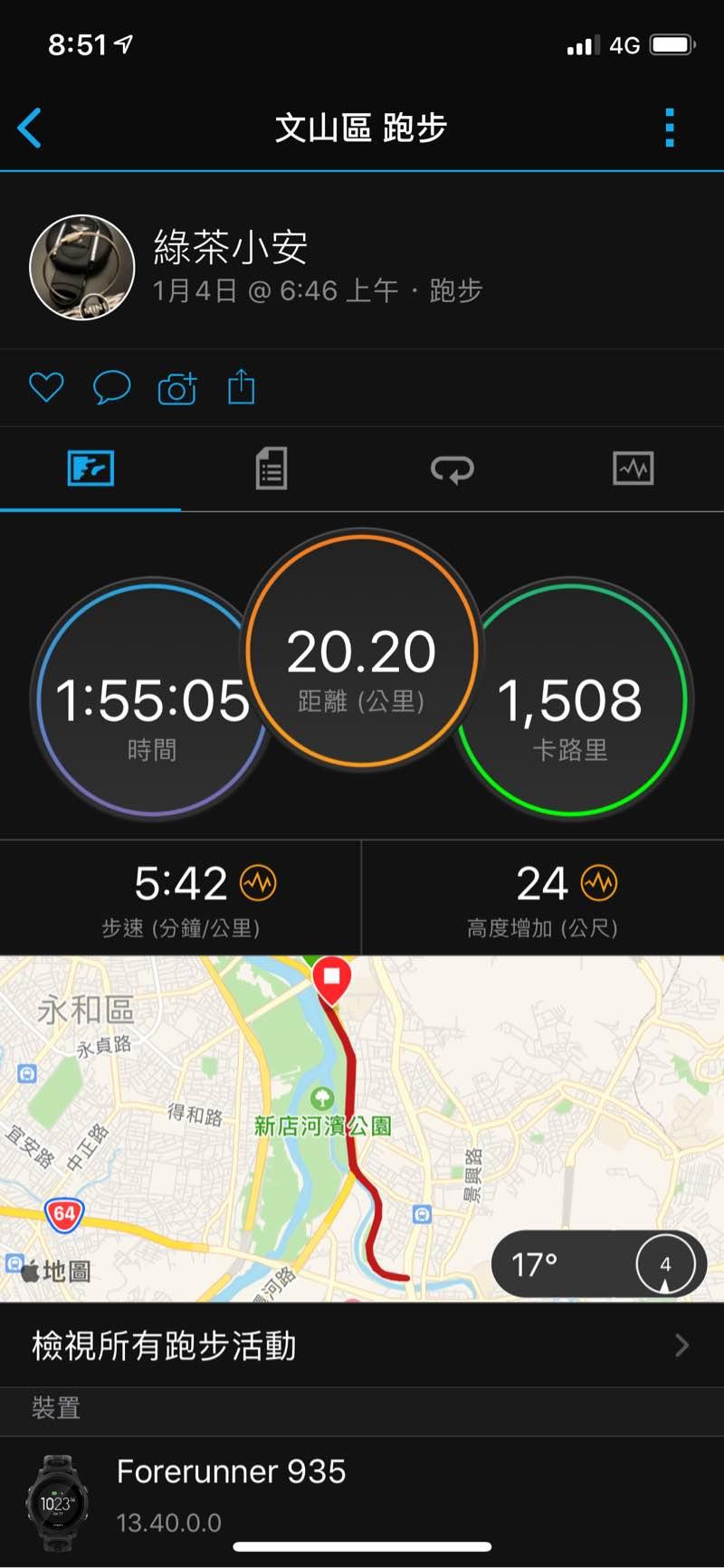Add a photo with the camera icon
Image resolution: width=724 pixels, height=1568 pixels.
click(x=177, y=388)
